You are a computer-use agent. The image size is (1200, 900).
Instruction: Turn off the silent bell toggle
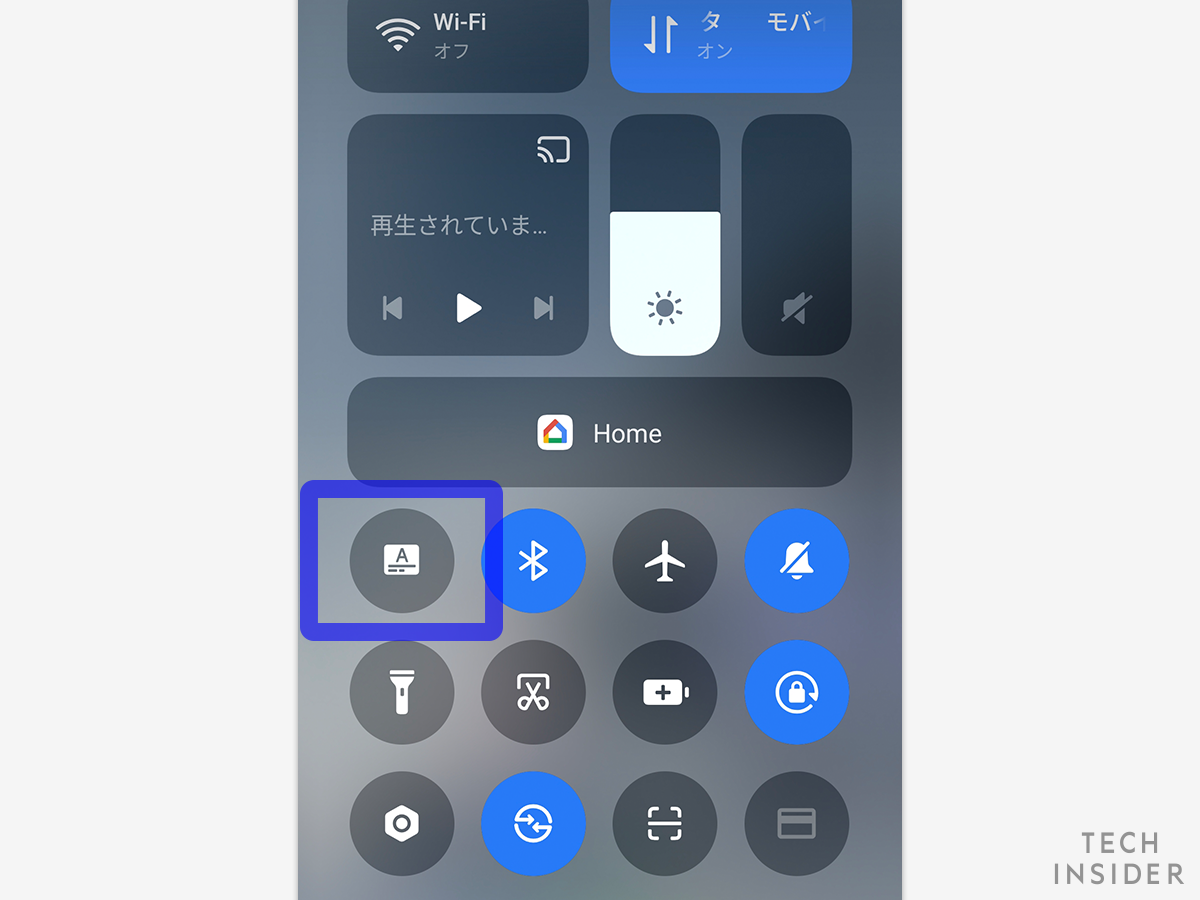[797, 561]
